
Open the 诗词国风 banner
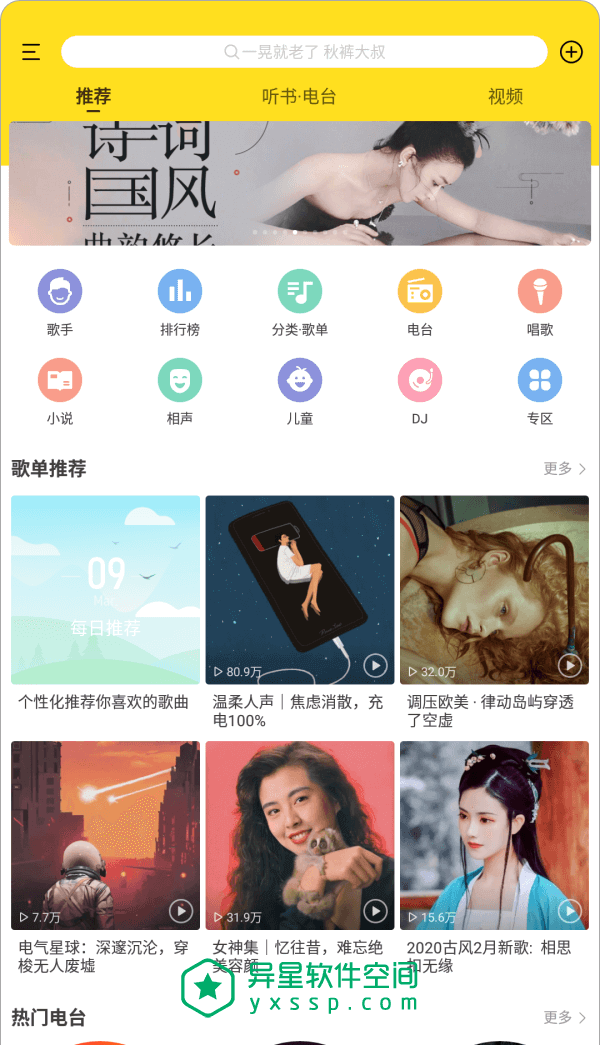[300, 184]
